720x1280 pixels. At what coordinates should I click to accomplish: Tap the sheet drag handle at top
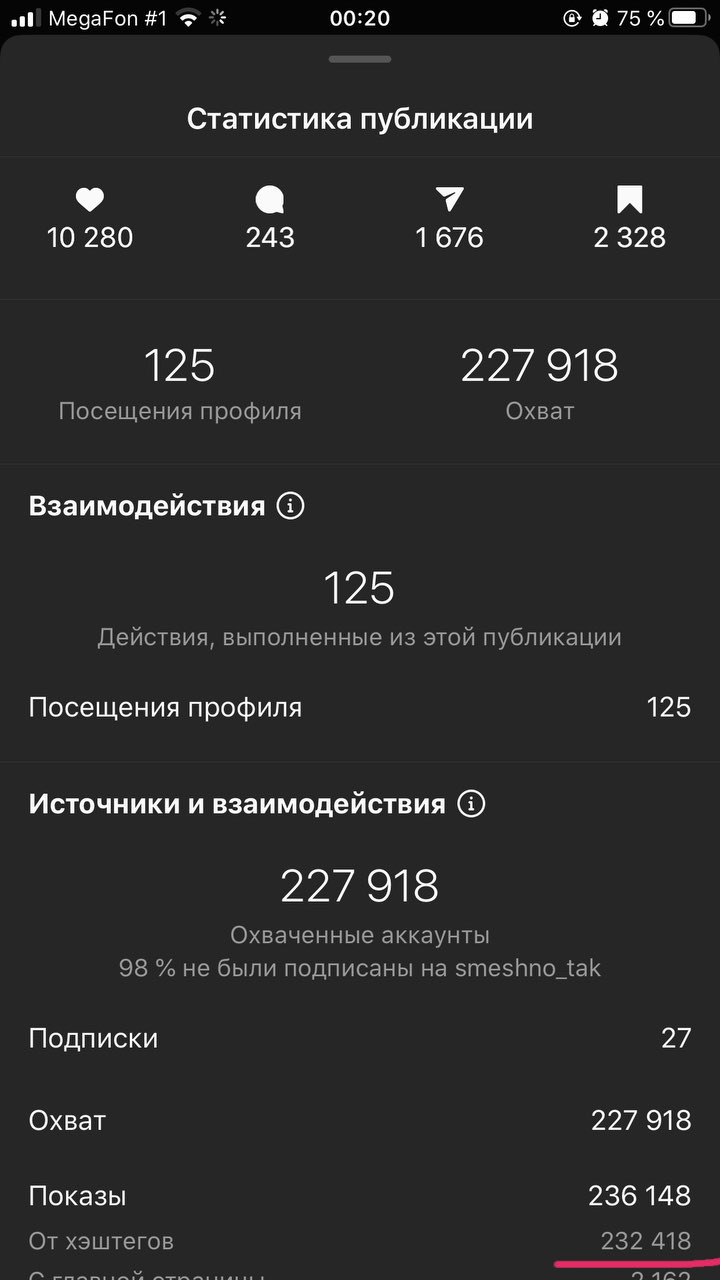[x=360, y=60]
